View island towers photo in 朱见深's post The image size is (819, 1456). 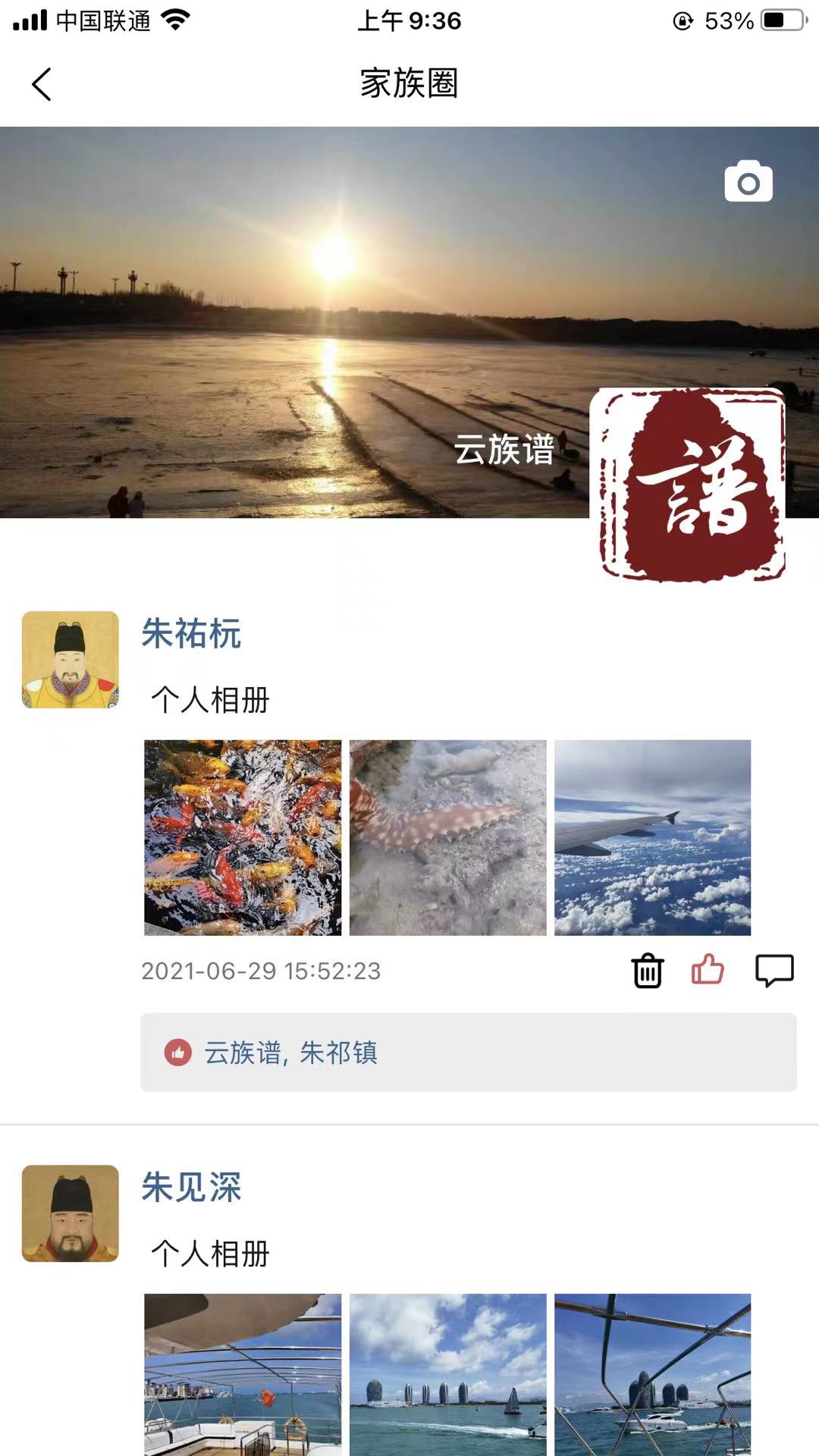click(x=447, y=1374)
